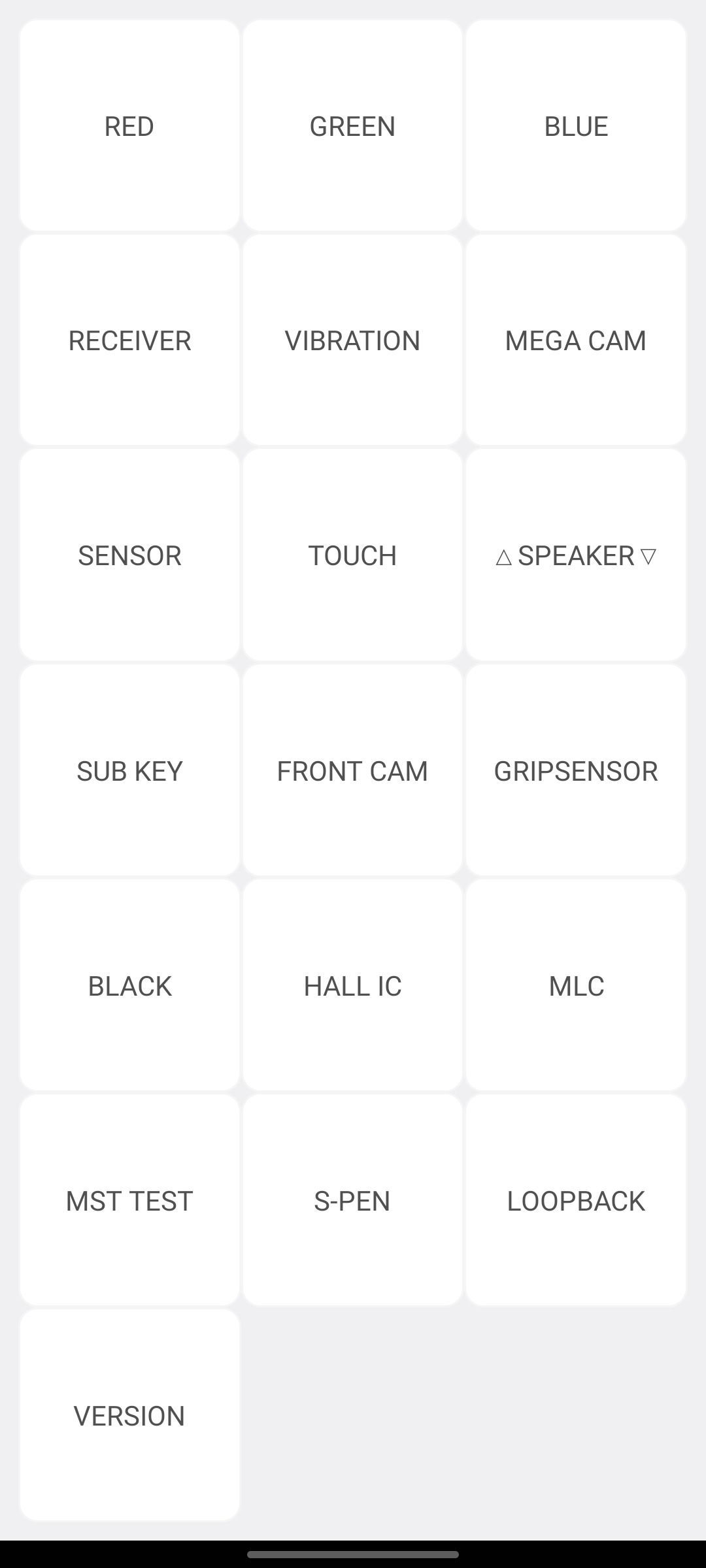706x1568 pixels.
Task: Run the TOUCH screen test
Action: (353, 555)
